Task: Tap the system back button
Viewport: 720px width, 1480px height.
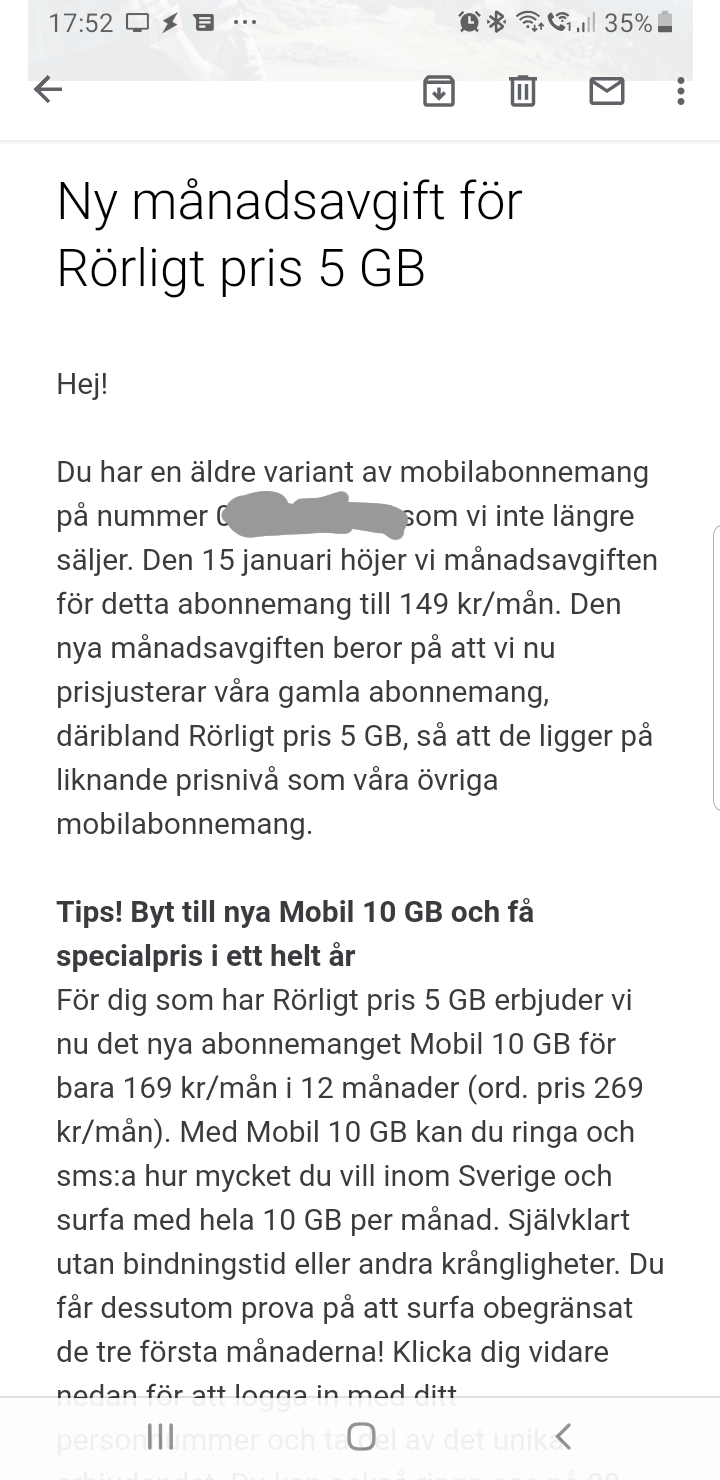Action: 563,1436
